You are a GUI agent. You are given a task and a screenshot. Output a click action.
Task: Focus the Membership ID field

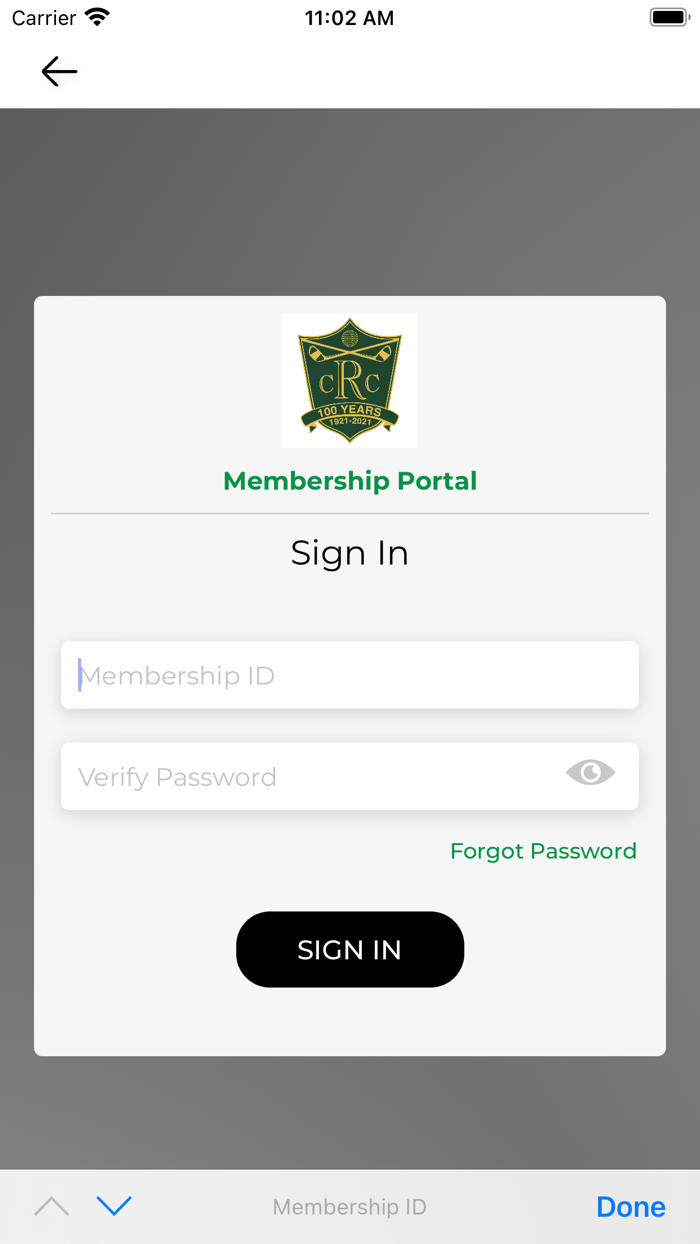(350, 675)
